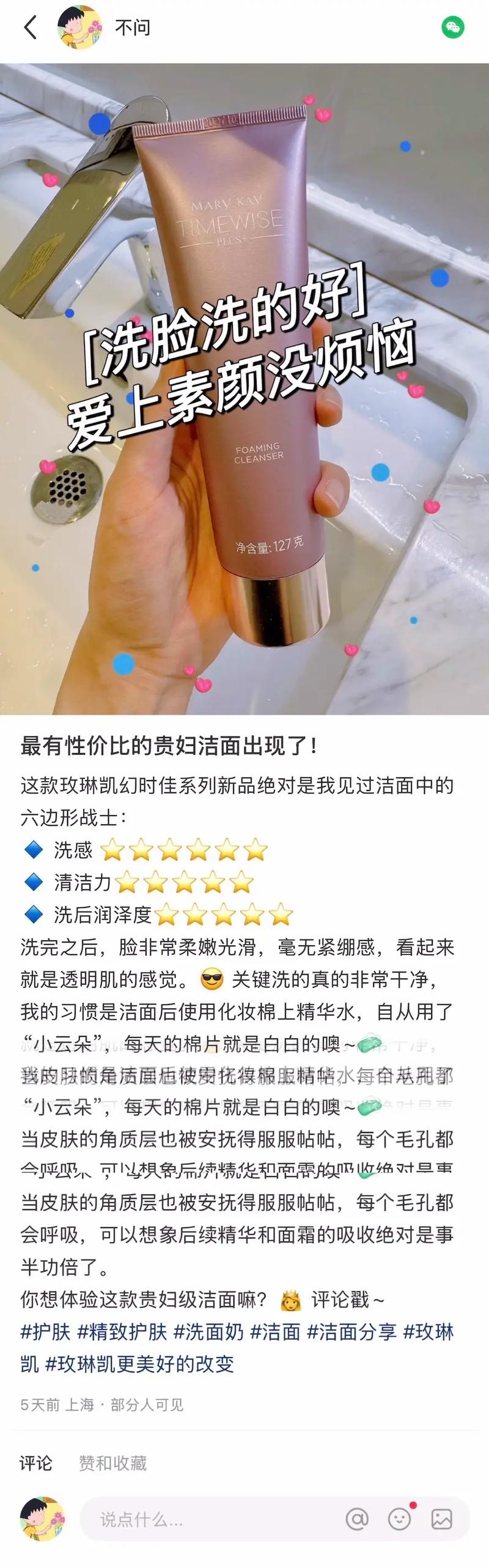Image resolution: width=489 pixels, height=1568 pixels.
Task: Open author 不问's profile avatar
Action: click(79, 28)
